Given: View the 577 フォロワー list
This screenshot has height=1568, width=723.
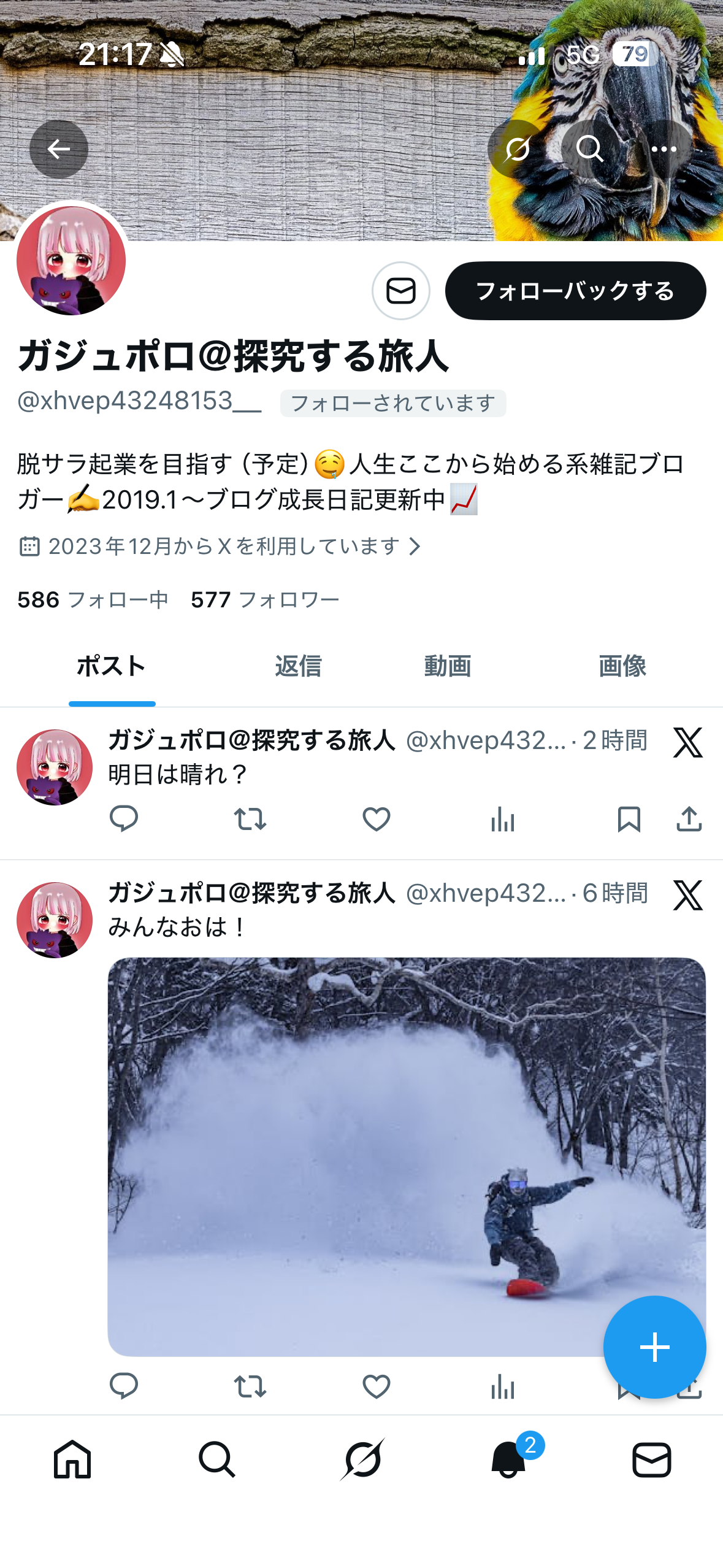Looking at the screenshot, I should tap(265, 599).
